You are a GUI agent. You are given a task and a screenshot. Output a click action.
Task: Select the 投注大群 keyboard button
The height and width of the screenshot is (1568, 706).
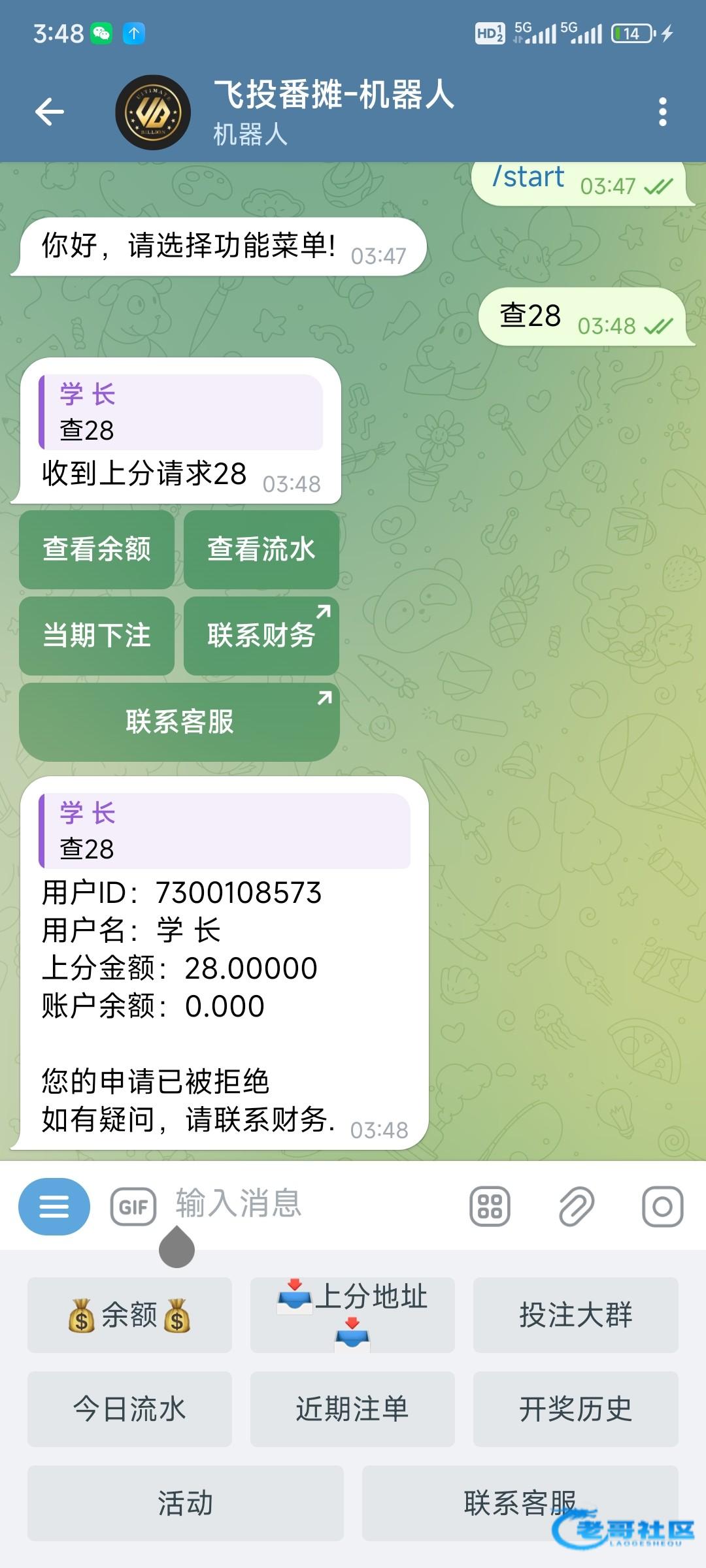click(575, 1315)
